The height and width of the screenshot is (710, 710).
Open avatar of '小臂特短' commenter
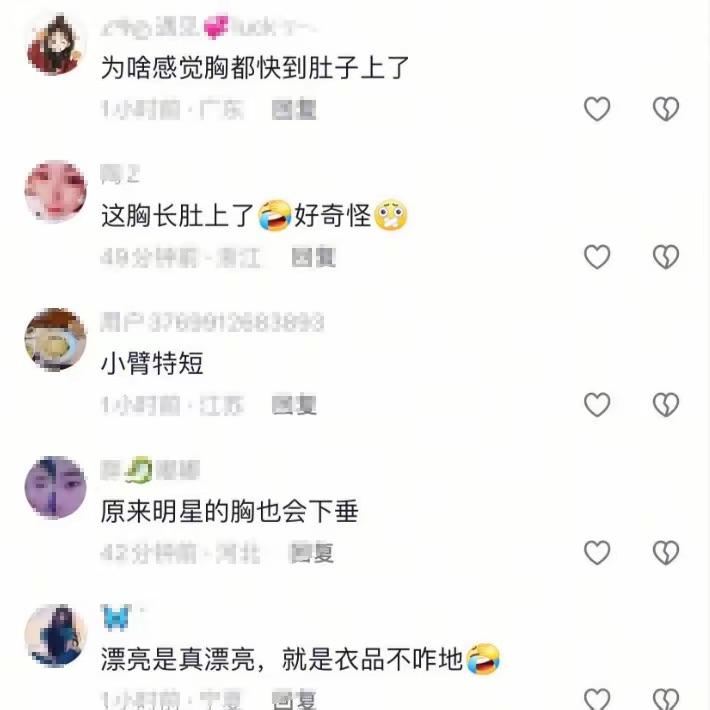(x=55, y=339)
